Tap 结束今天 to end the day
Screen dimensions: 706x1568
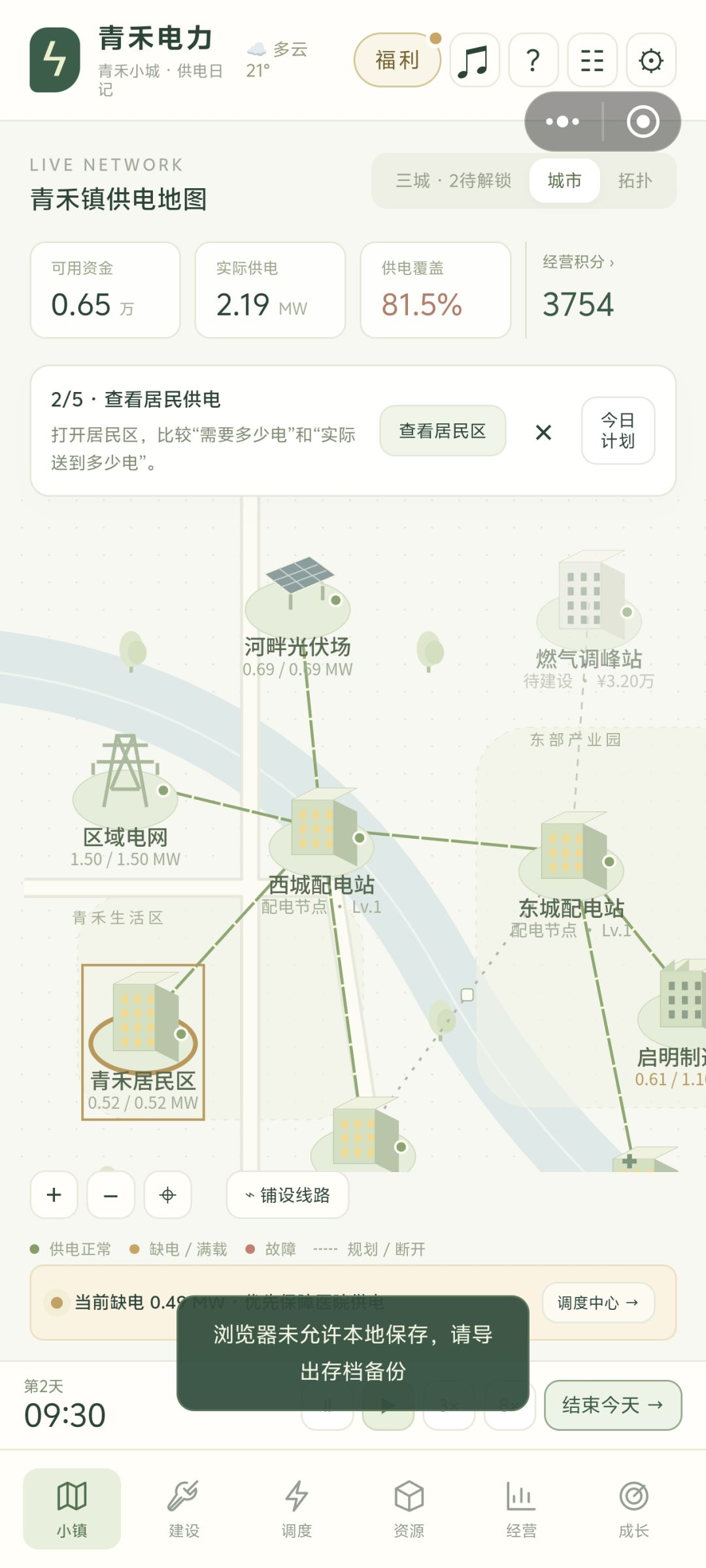tap(613, 1405)
